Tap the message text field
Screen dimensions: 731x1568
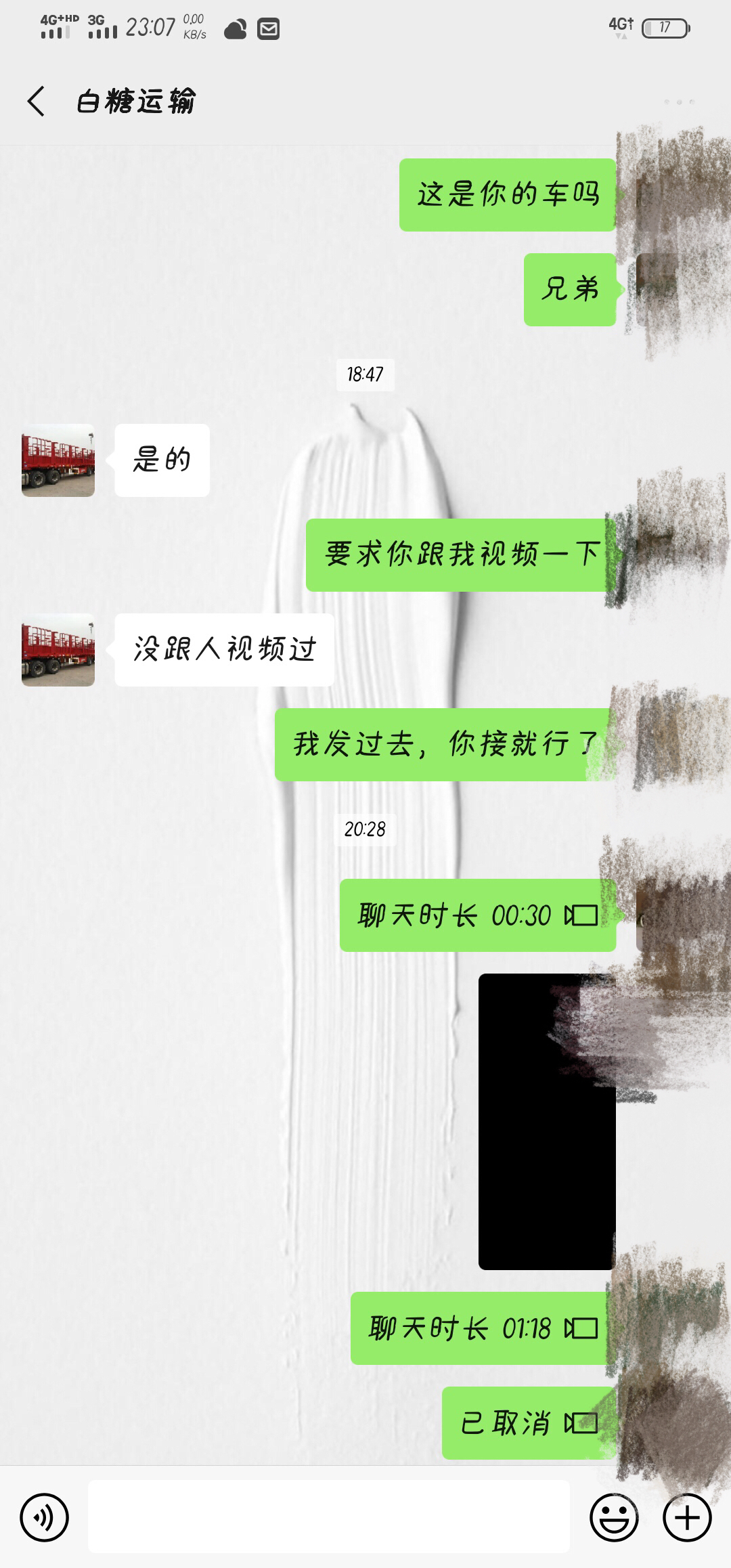[x=328, y=1517]
